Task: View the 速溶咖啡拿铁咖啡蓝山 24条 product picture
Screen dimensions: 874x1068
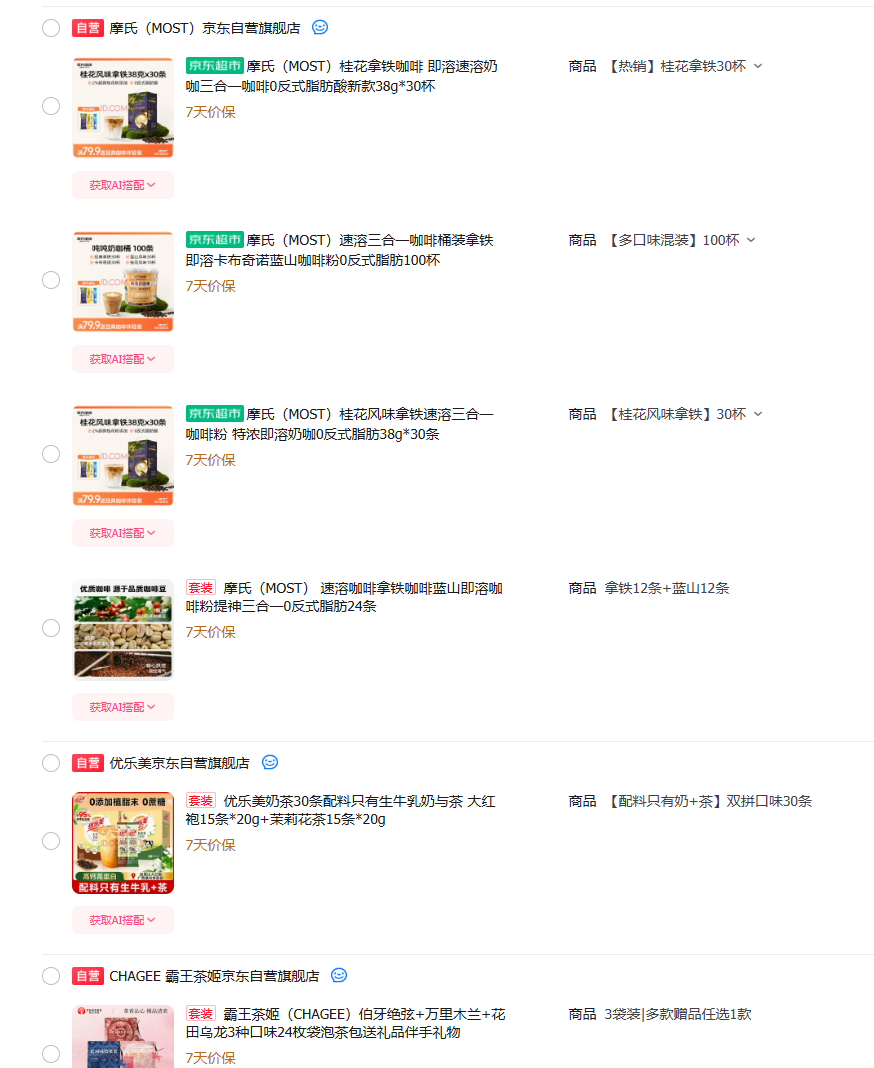Action: click(122, 630)
